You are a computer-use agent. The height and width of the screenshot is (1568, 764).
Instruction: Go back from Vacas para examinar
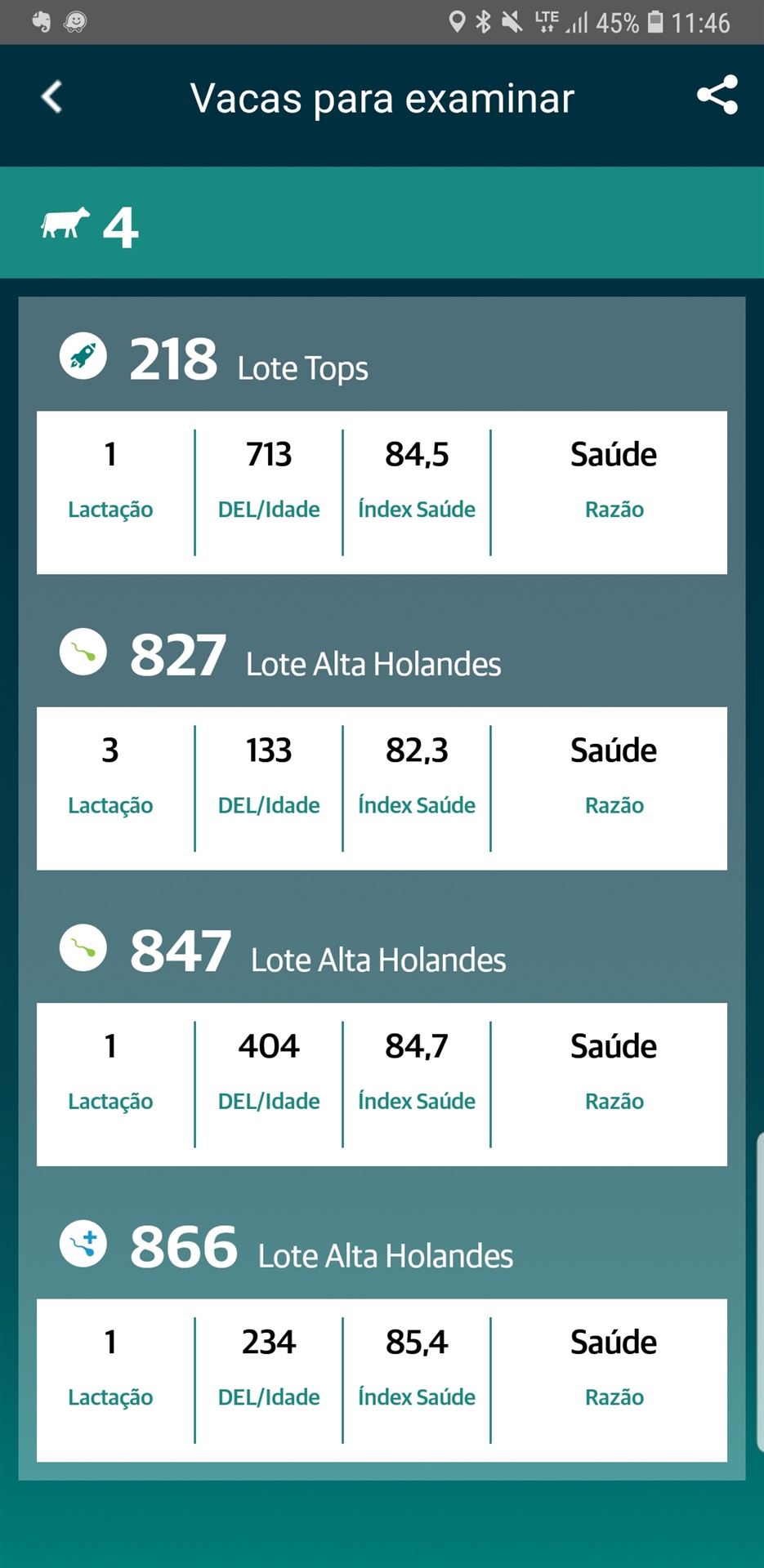tap(51, 97)
